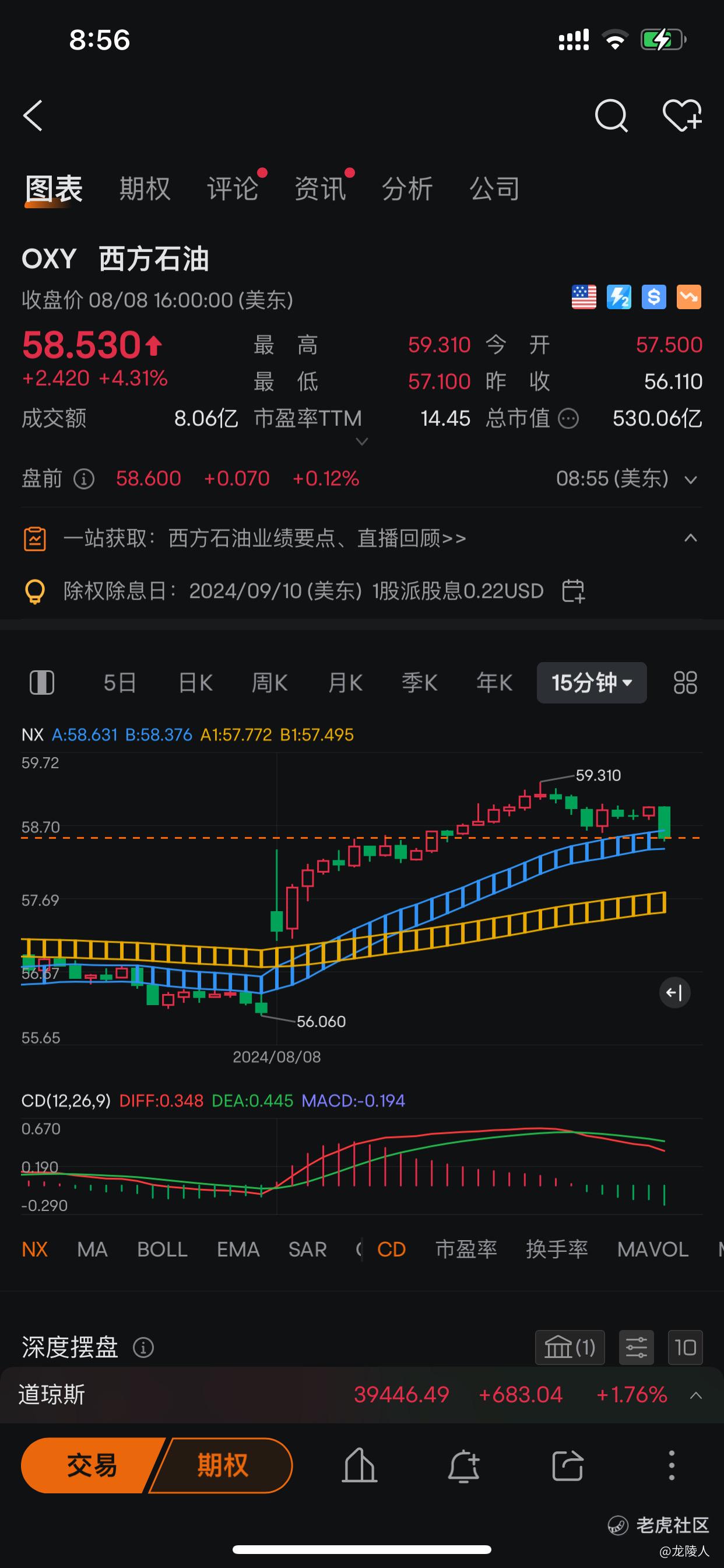Open the chart layout grid icon
This screenshot has height=1568, width=724.
685,683
